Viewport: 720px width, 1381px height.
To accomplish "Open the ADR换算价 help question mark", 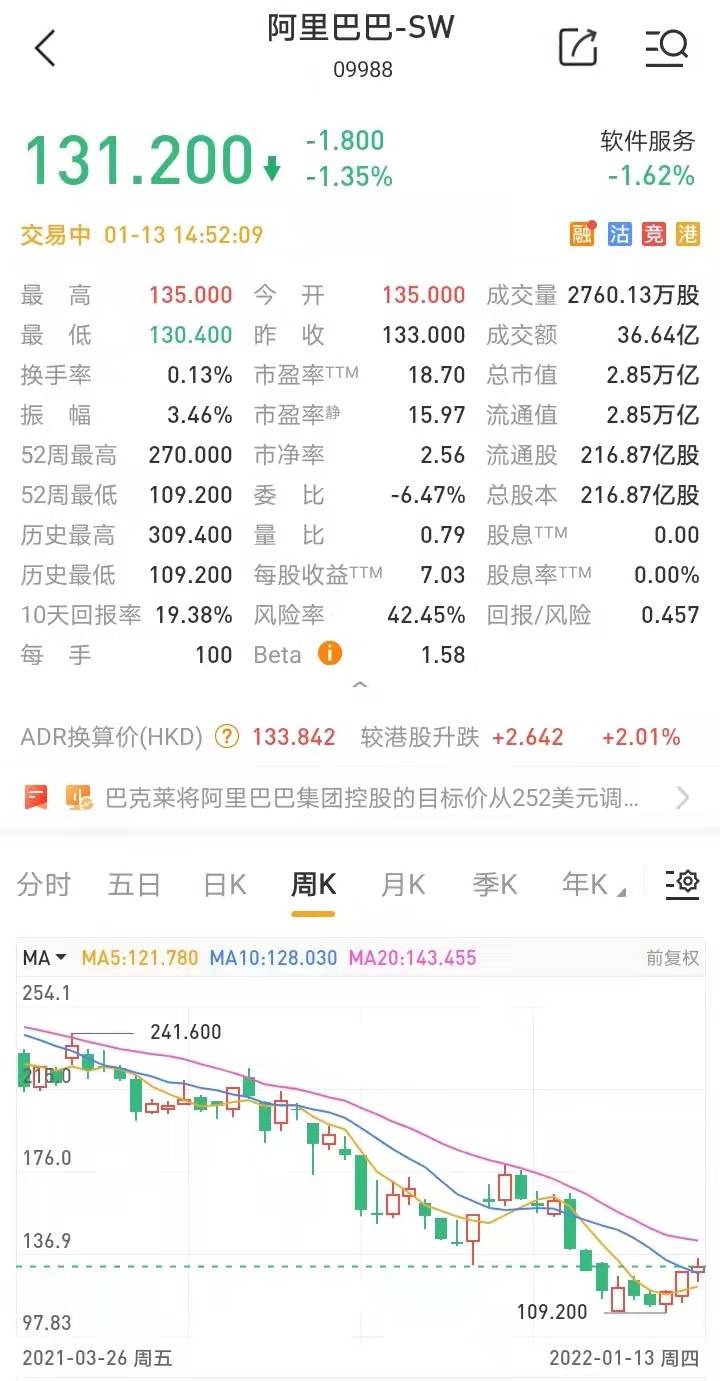I will click(228, 737).
